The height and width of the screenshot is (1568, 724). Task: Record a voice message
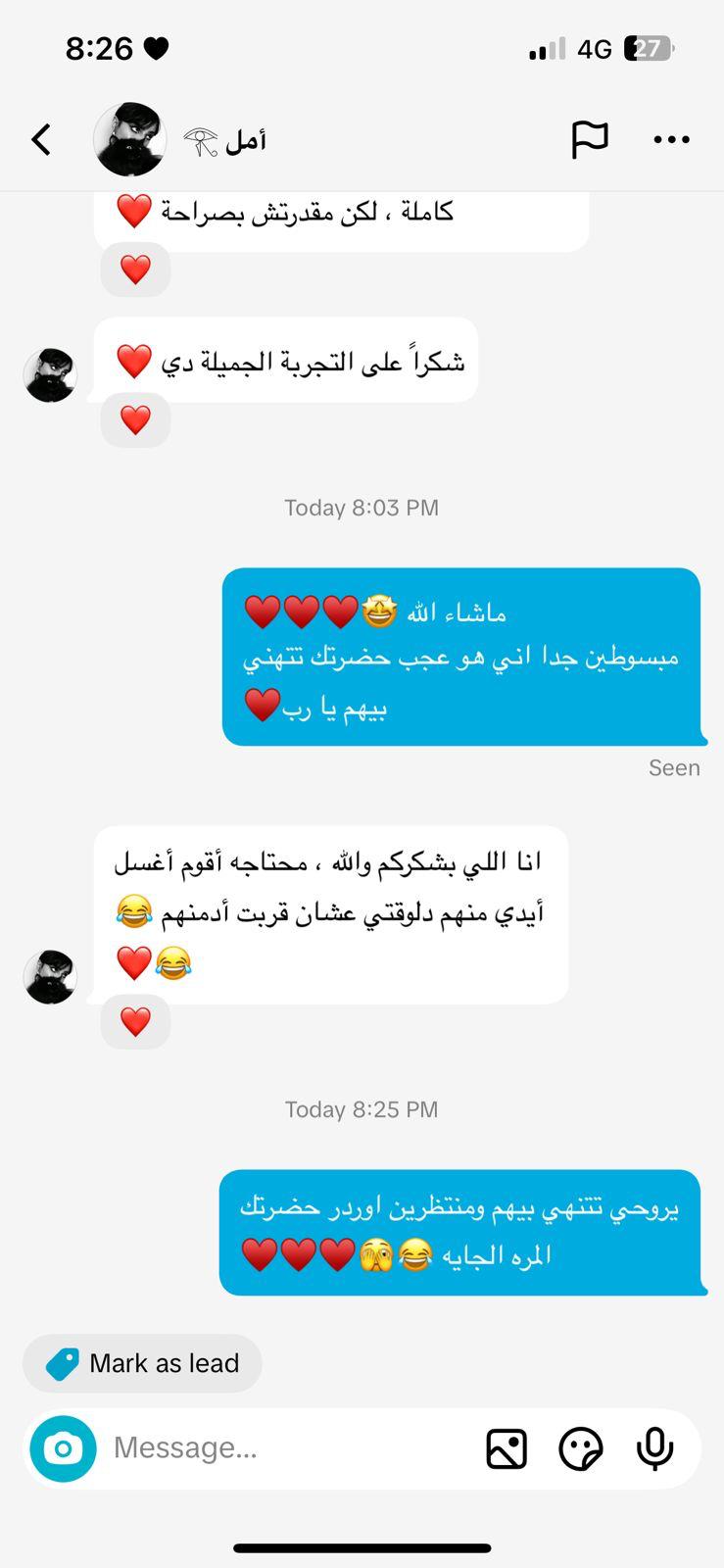point(654,1448)
